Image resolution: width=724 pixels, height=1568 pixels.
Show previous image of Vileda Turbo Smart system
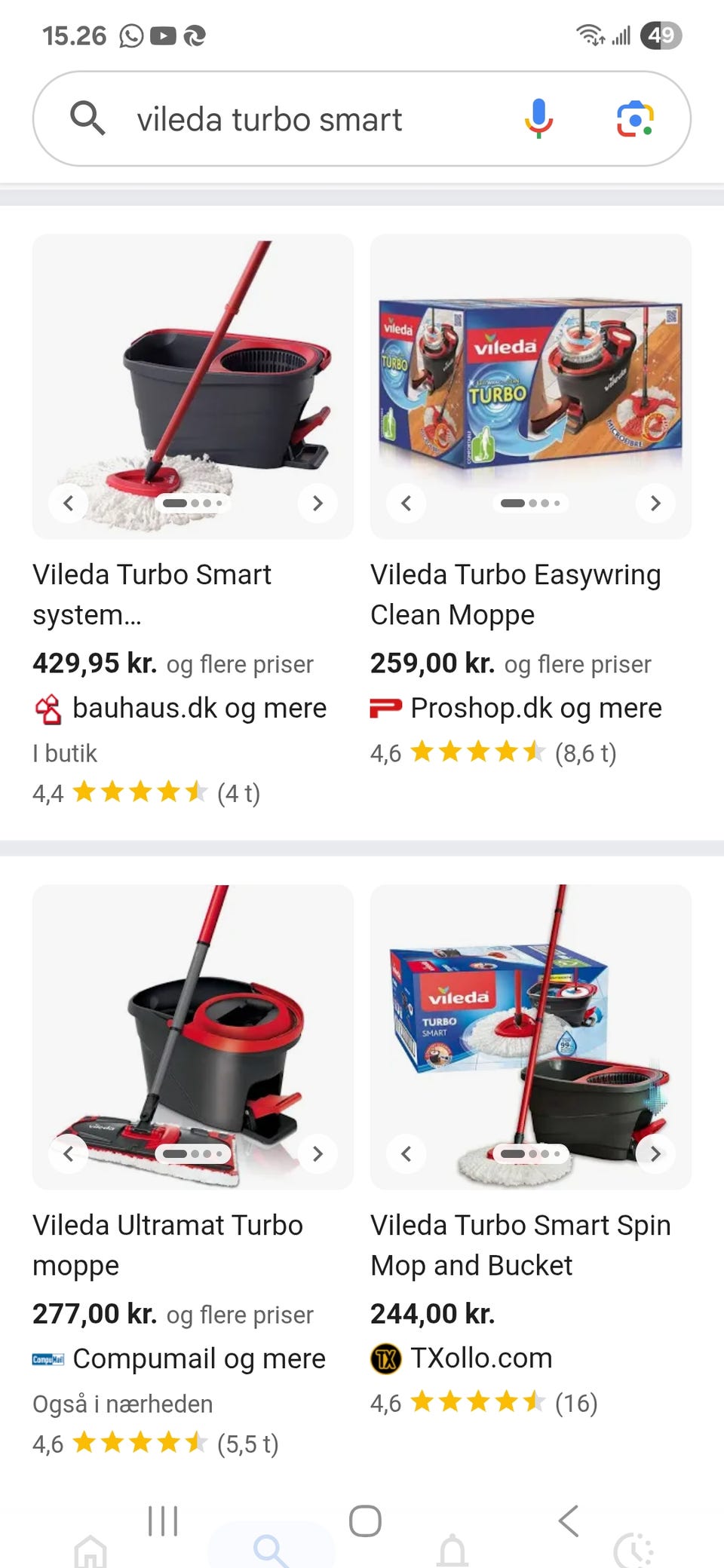coord(69,503)
